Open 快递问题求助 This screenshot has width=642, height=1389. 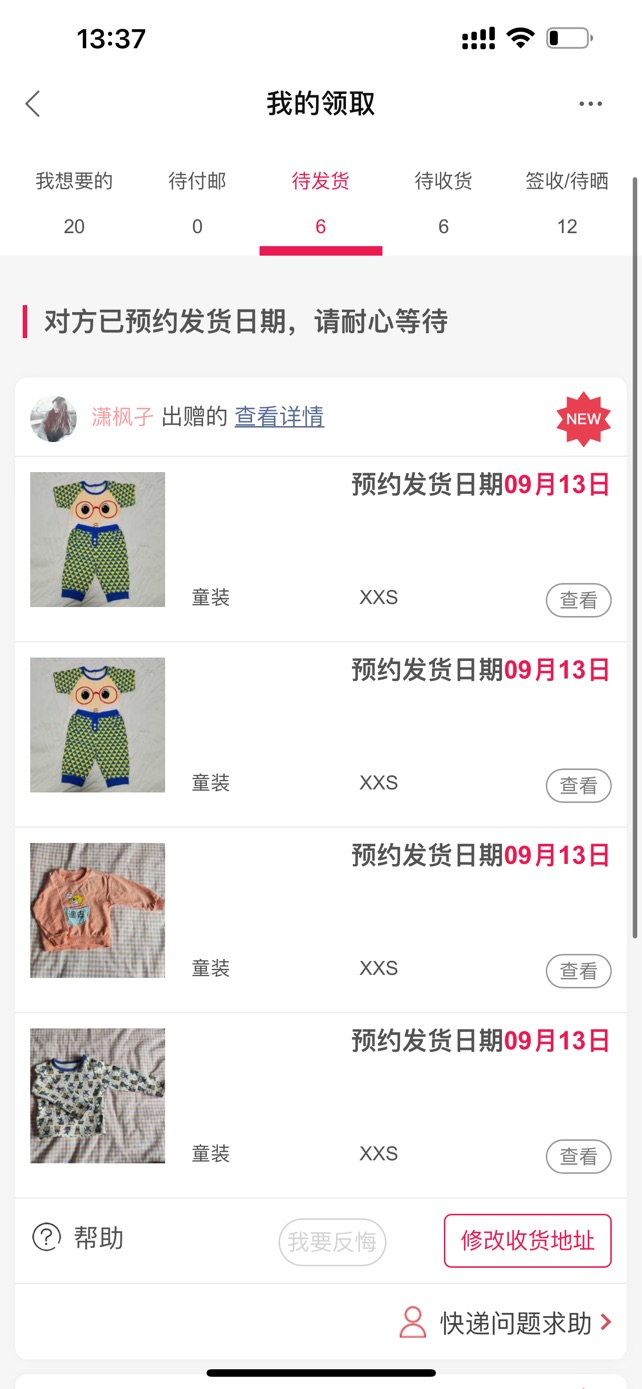[505, 1323]
